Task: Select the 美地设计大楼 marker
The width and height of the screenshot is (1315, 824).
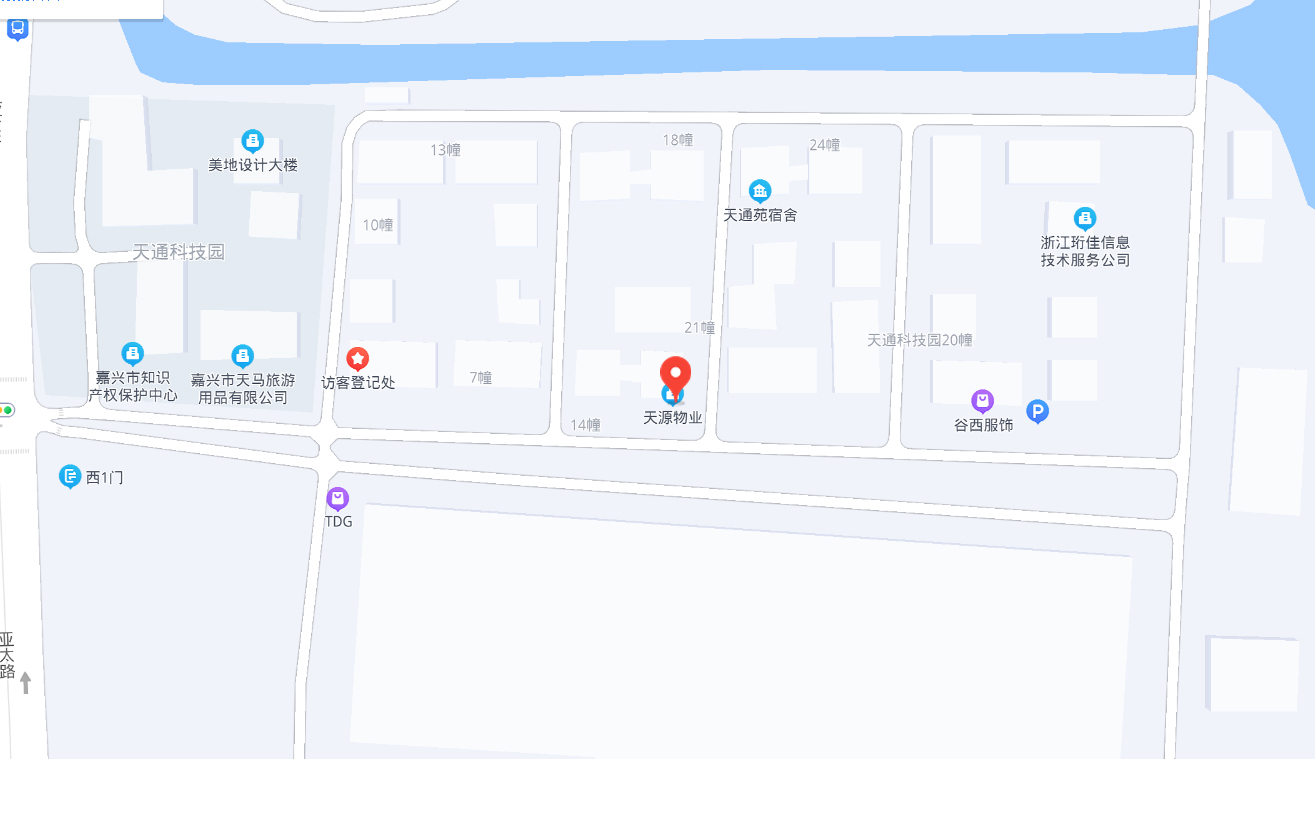Action: click(x=252, y=140)
